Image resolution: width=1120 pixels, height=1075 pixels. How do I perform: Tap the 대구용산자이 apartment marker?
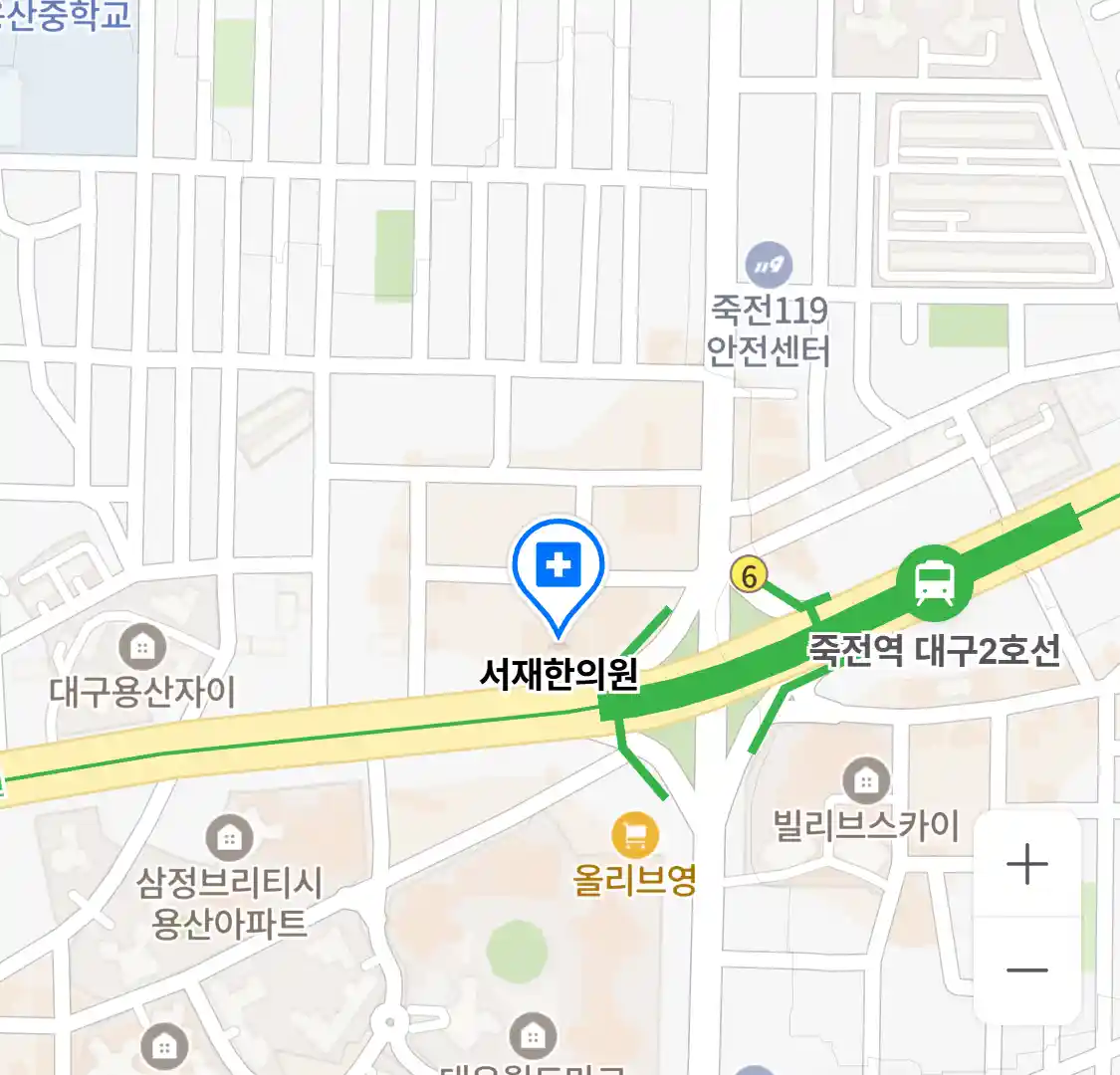142,648
